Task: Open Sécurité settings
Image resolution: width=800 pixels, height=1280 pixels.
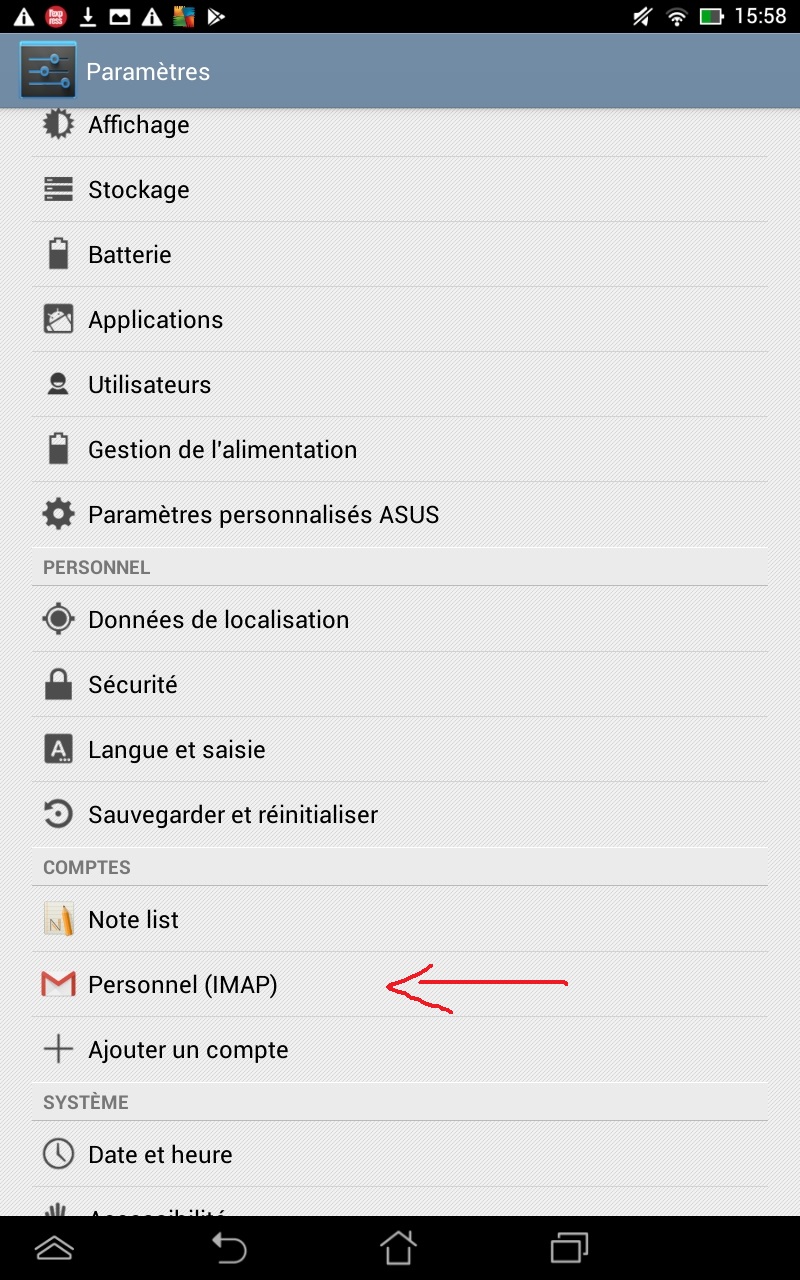Action: (x=133, y=685)
